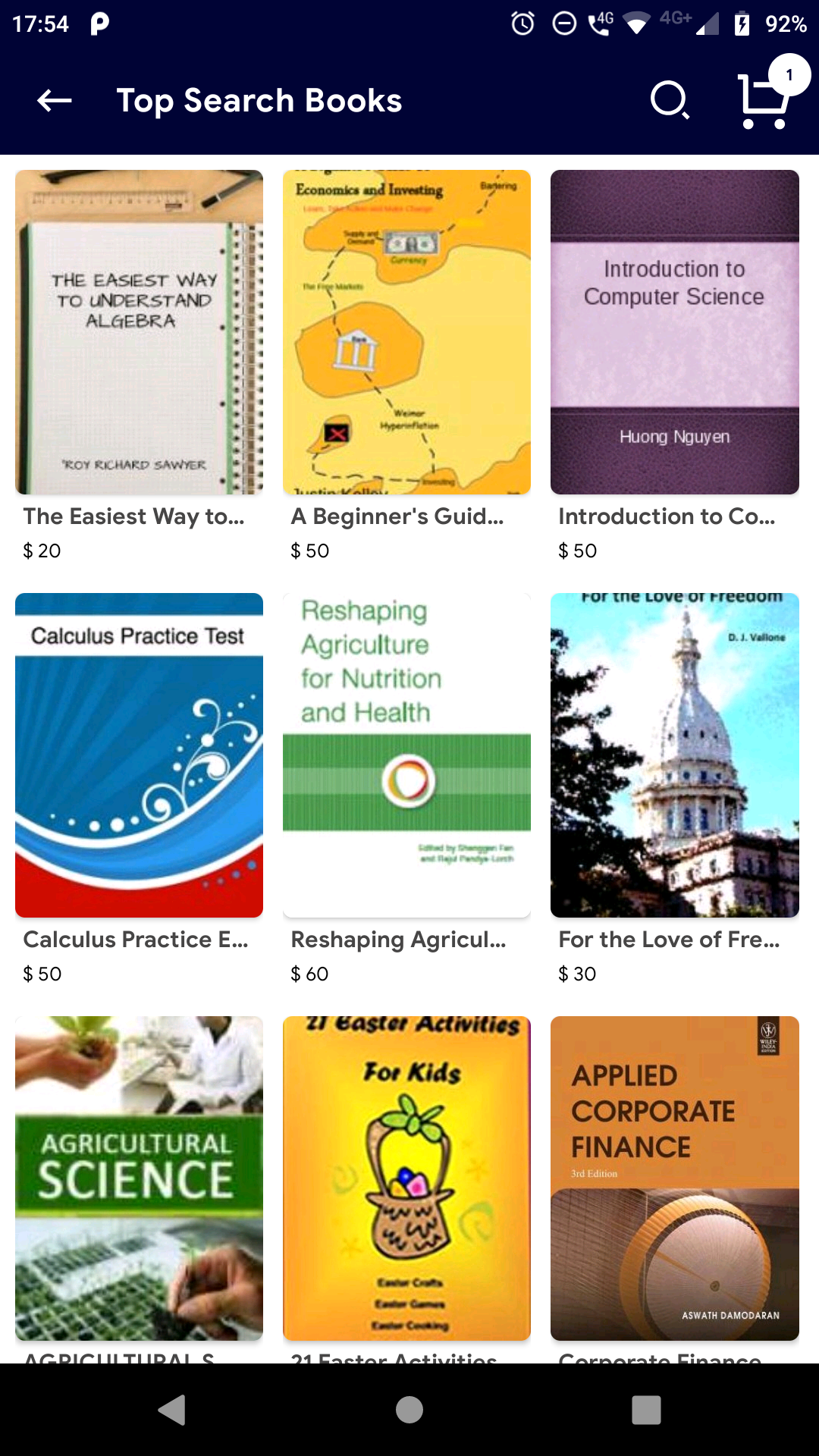Viewport: 819px width, 1456px height.
Task: Tap the cart badge showing 1 item
Action: tap(789, 74)
